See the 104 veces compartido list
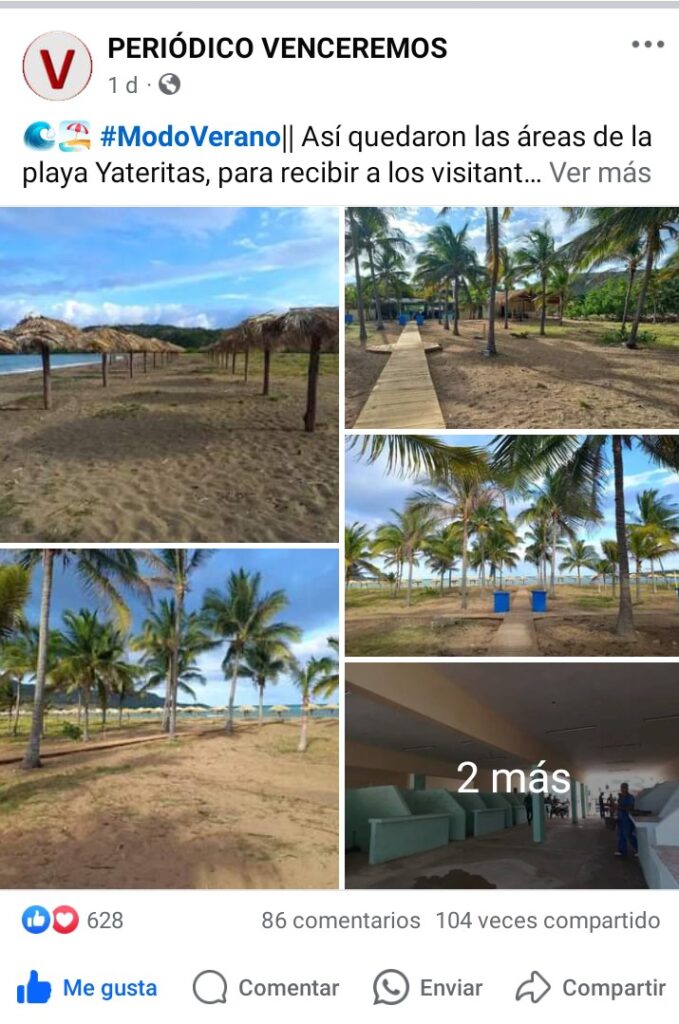This screenshot has width=679, height=1024. (547, 920)
